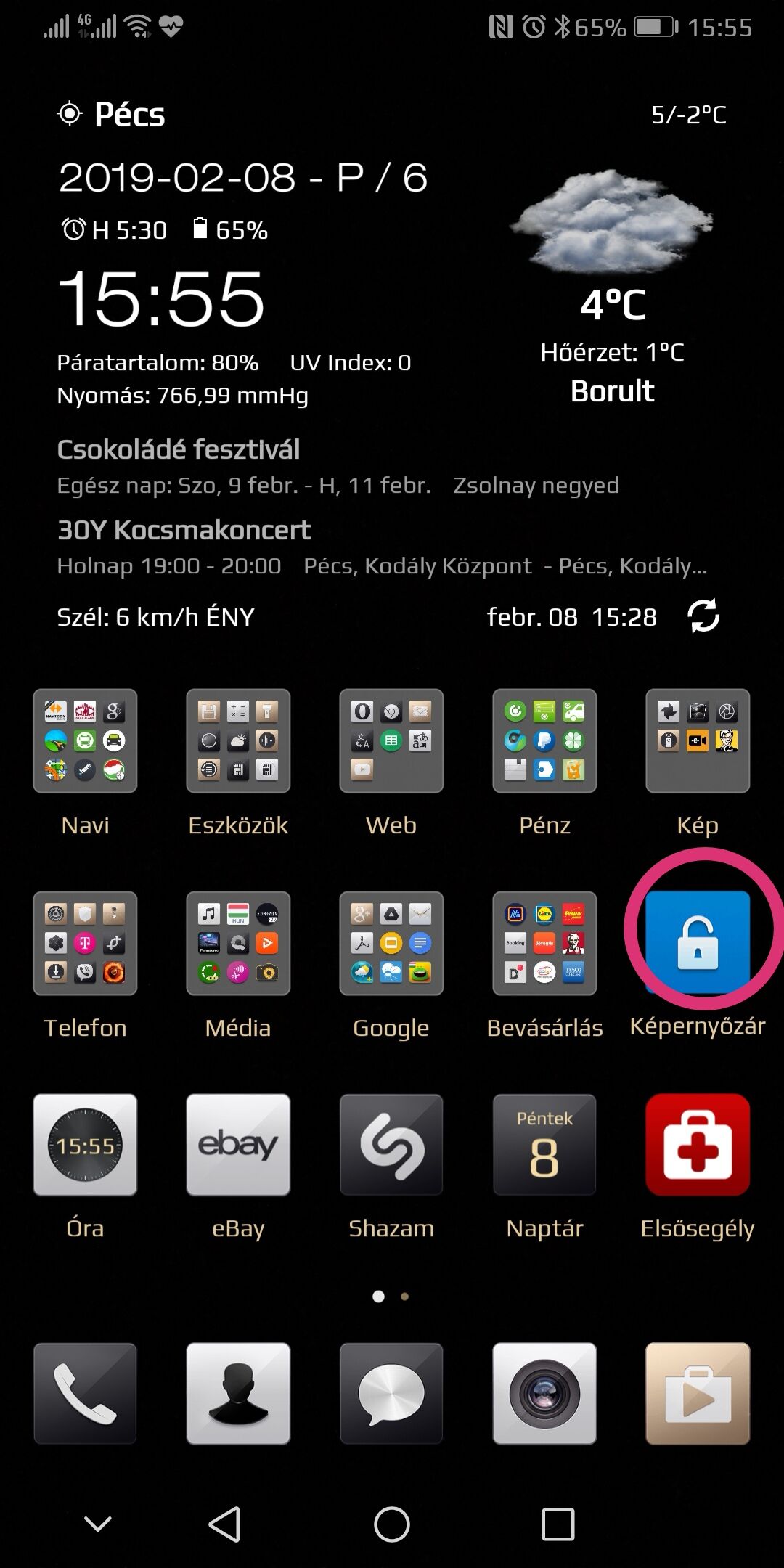784x1568 pixels.
Task: Open Shazam
Action: (x=391, y=1145)
